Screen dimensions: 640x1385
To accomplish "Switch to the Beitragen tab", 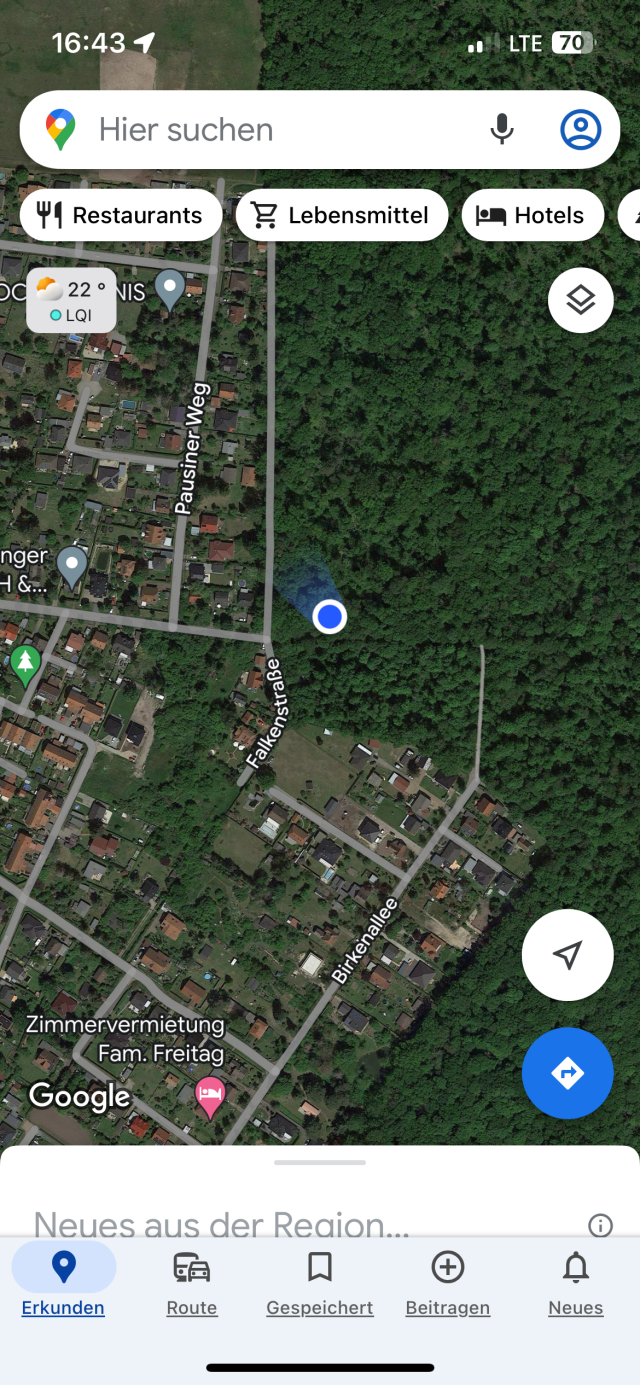I will point(448,1282).
